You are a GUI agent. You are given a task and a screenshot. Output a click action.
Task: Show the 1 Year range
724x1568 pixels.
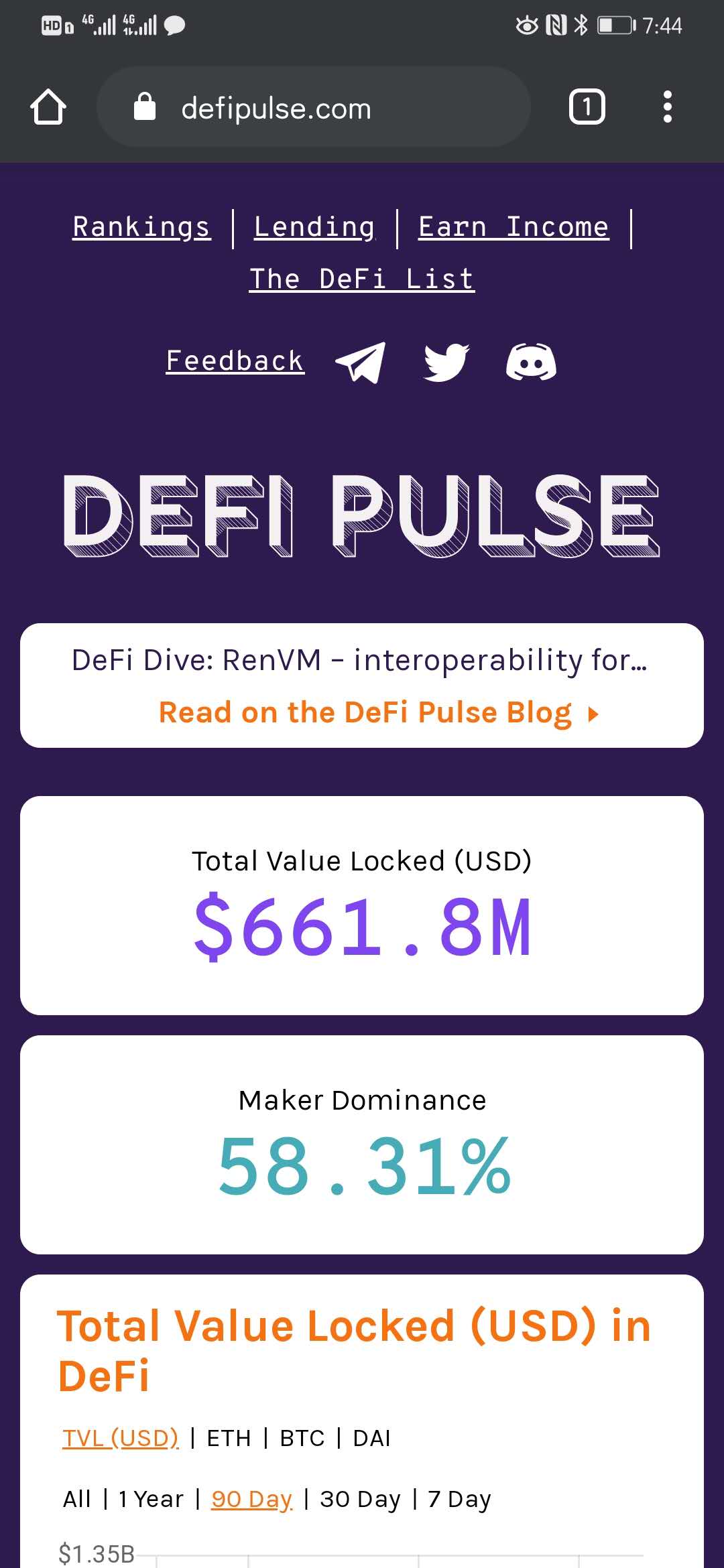[151, 1499]
